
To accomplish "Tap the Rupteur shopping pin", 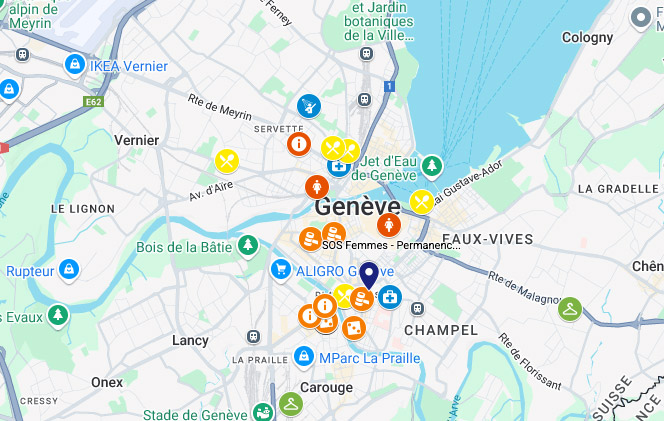I will (x=69, y=271).
